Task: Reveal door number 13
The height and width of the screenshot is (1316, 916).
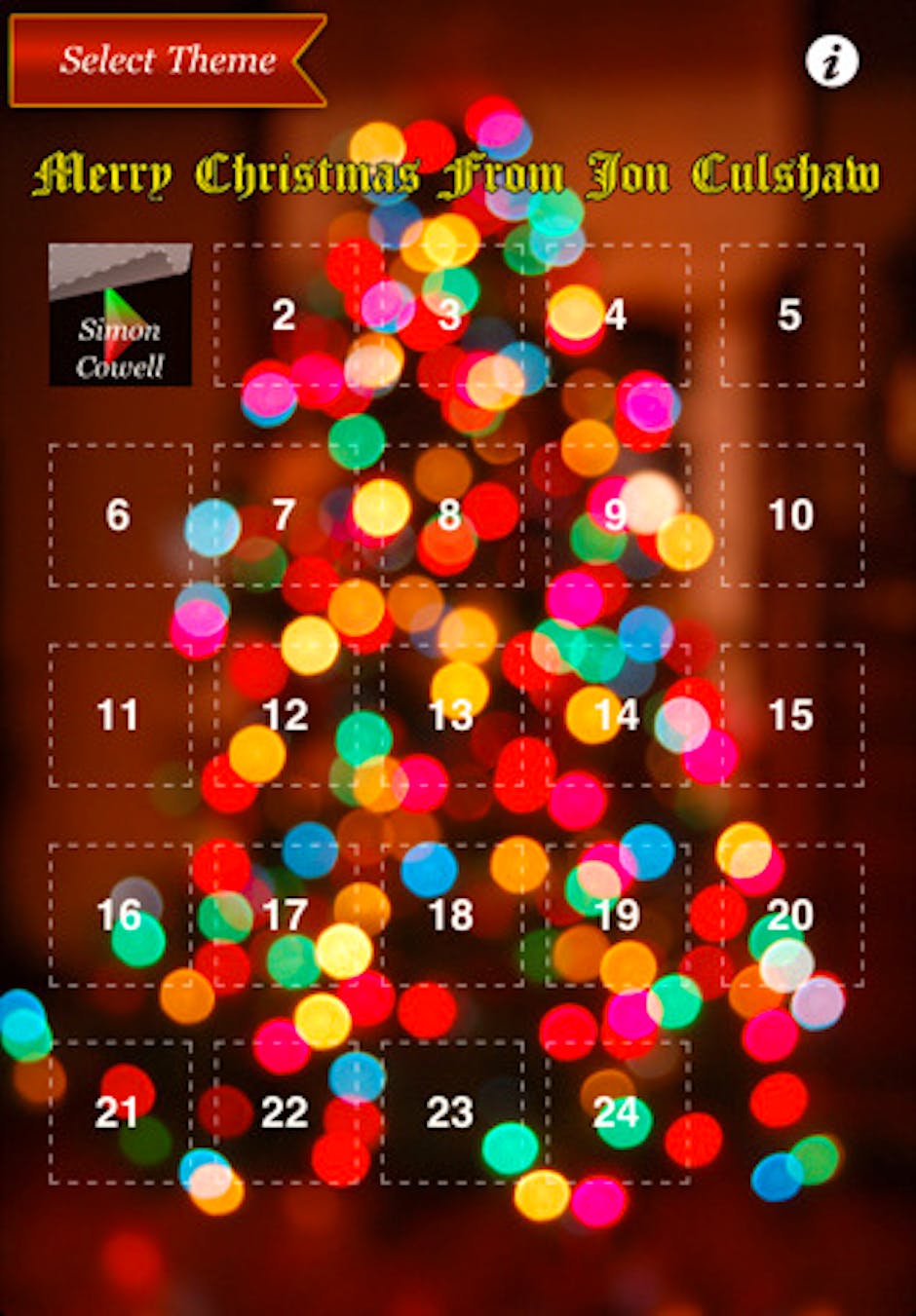Action: 450,715
